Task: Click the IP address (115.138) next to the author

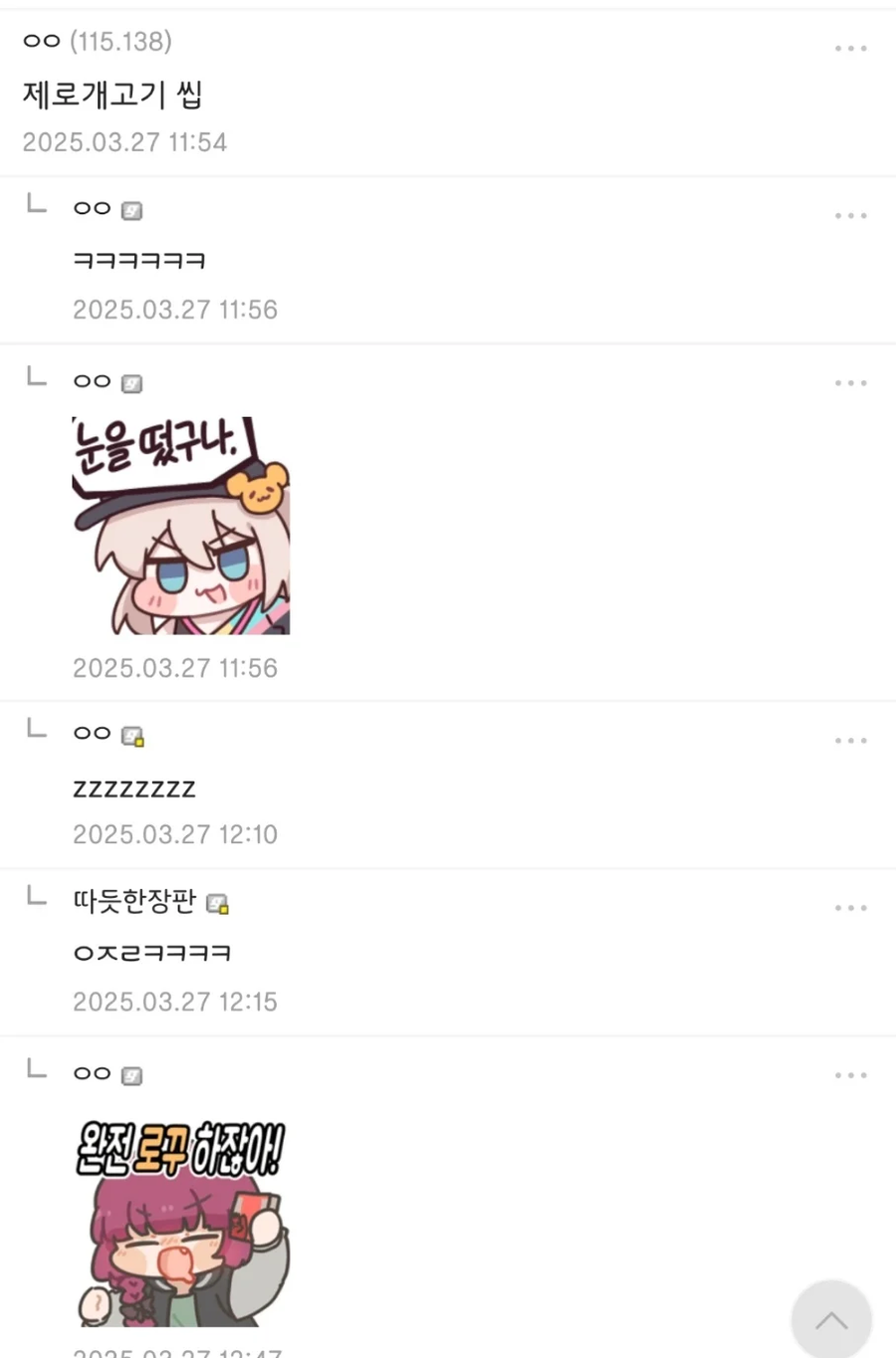Action: tap(121, 42)
